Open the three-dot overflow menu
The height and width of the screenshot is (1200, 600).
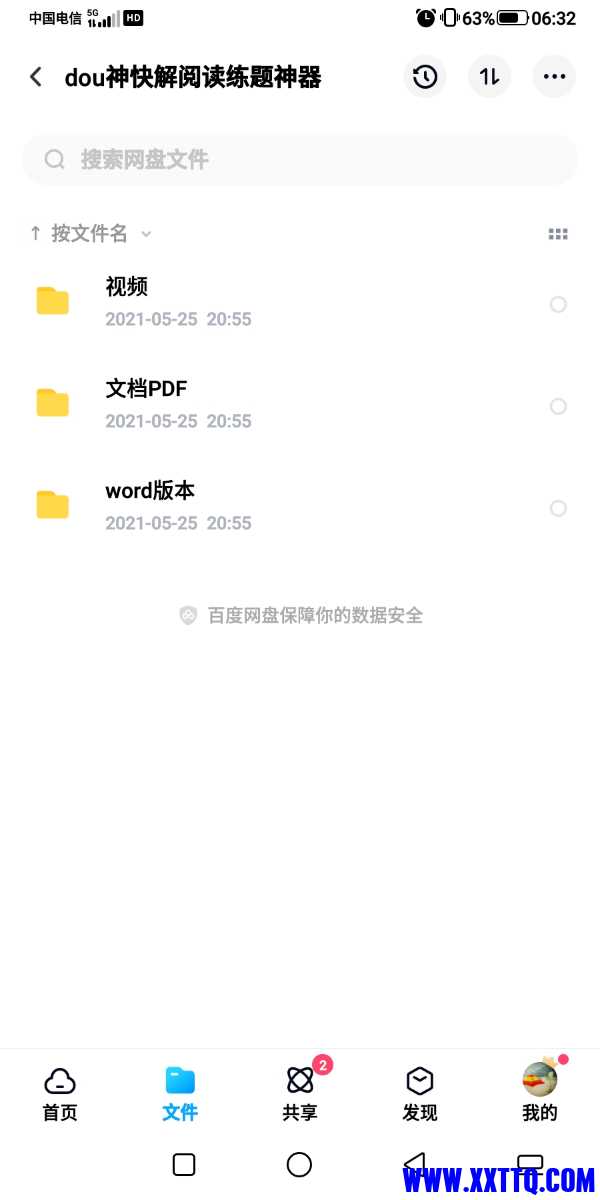click(x=554, y=77)
